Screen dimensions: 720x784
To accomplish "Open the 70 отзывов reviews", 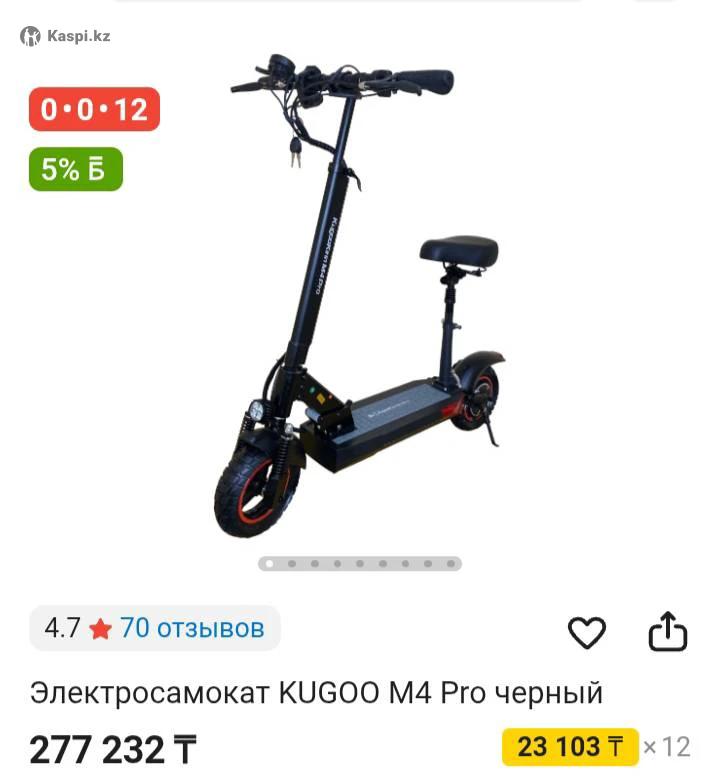I will (x=192, y=628).
